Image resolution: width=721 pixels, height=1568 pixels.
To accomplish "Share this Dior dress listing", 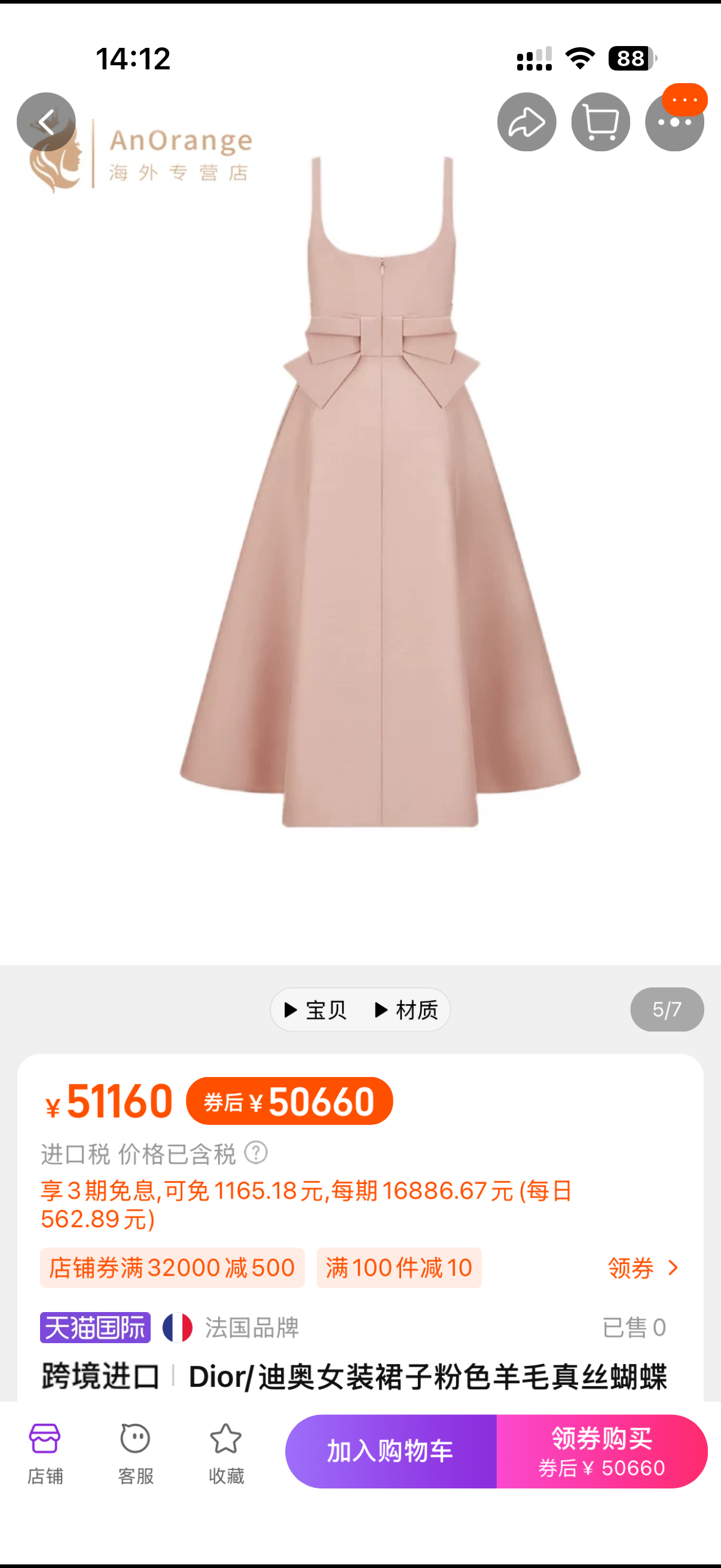I will (526, 122).
